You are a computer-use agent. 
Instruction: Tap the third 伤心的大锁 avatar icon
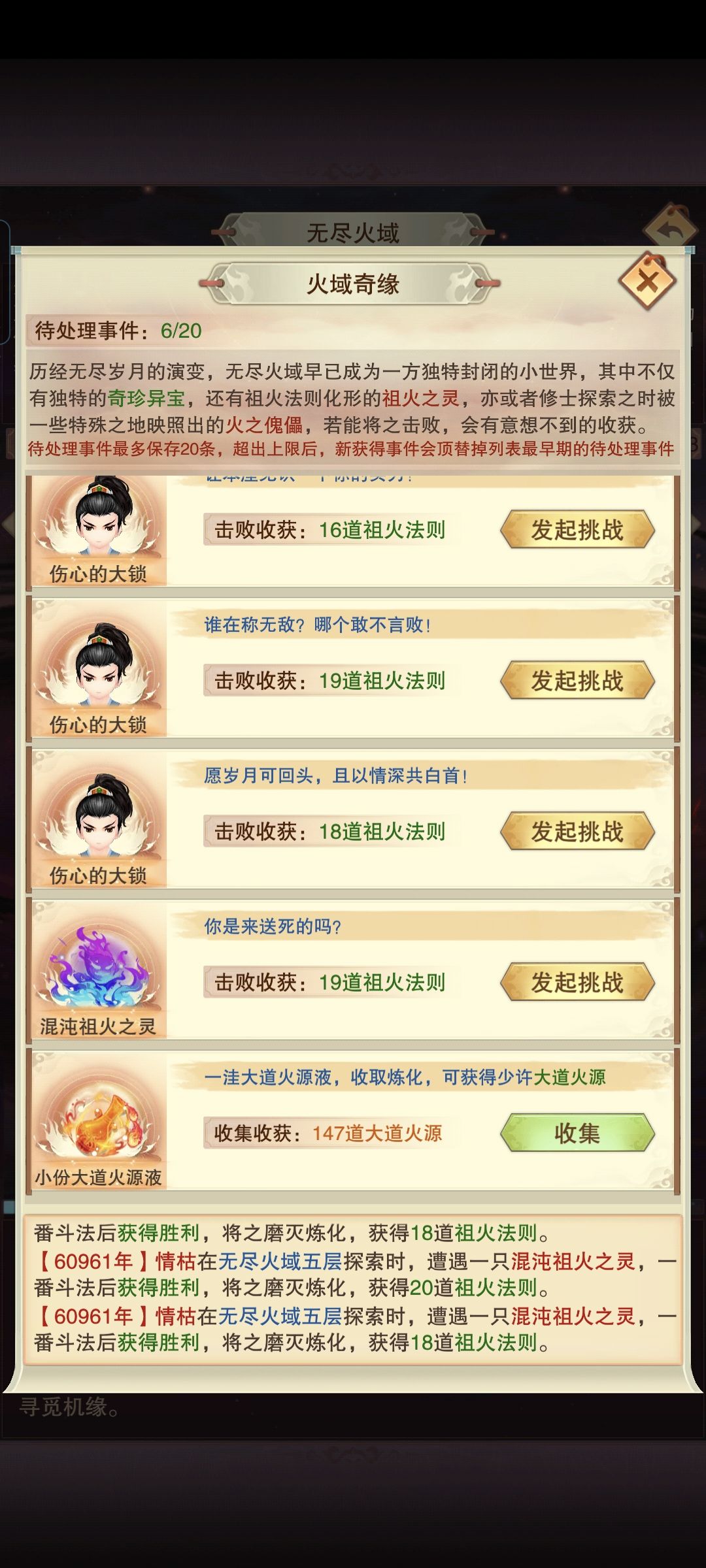click(101, 818)
